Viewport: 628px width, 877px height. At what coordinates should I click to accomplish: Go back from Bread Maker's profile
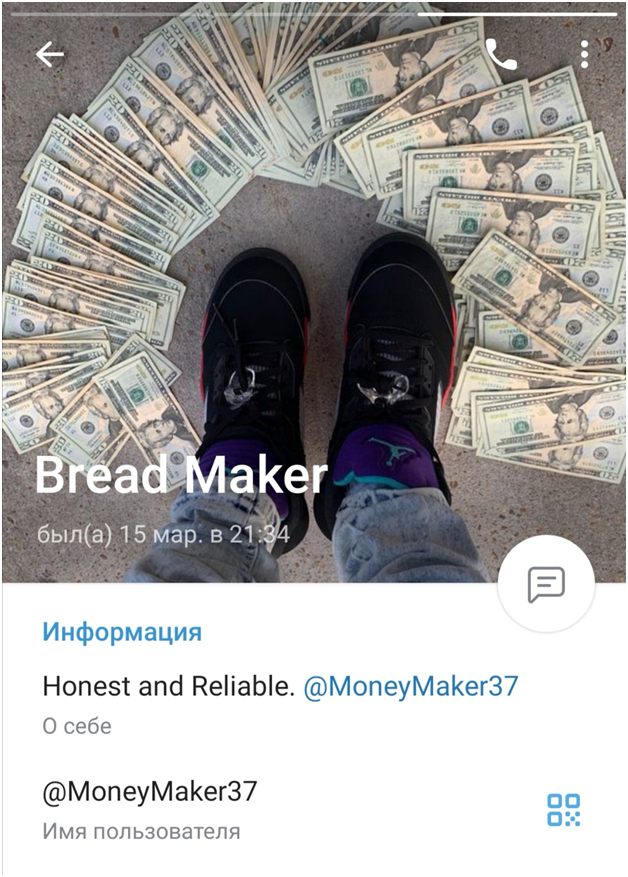[50, 55]
